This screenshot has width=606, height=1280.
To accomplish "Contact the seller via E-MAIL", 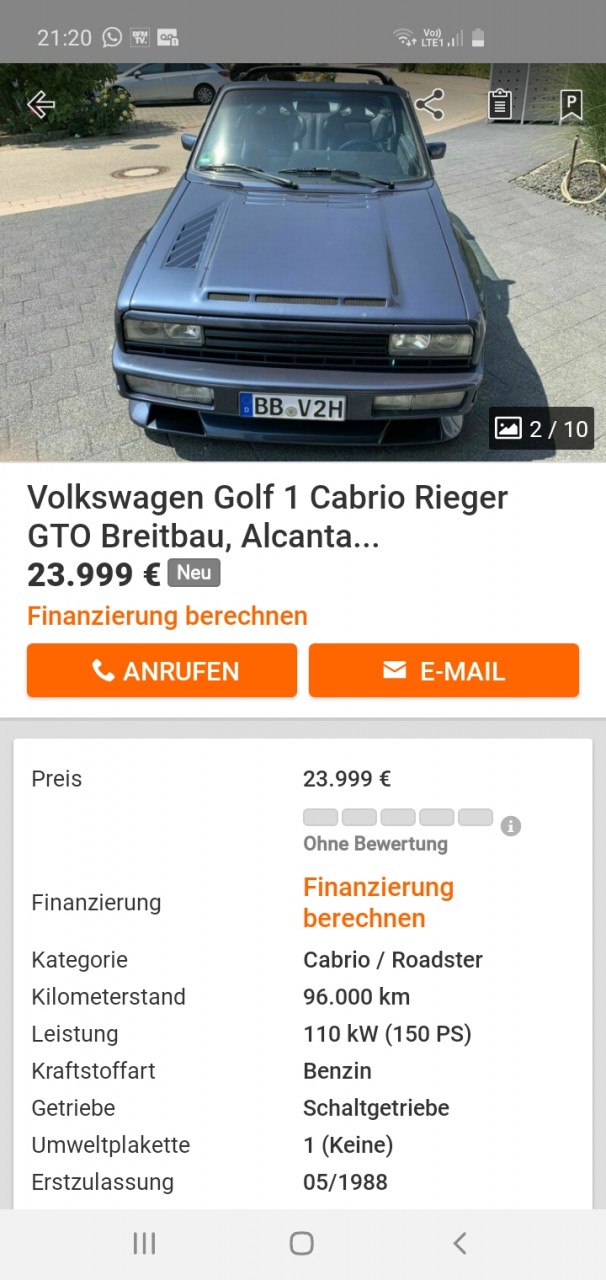I will click(x=444, y=670).
